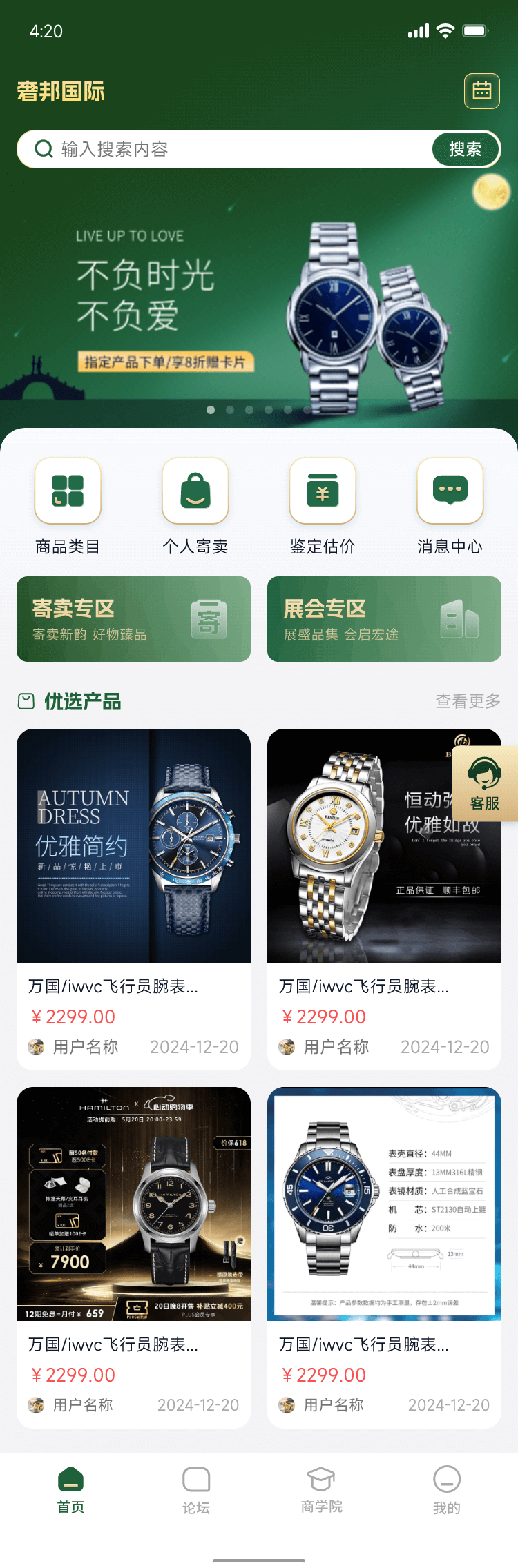This screenshot has width=518, height=1568.
Task: Switch to the 我的 tab
Action: point(447,1490)
